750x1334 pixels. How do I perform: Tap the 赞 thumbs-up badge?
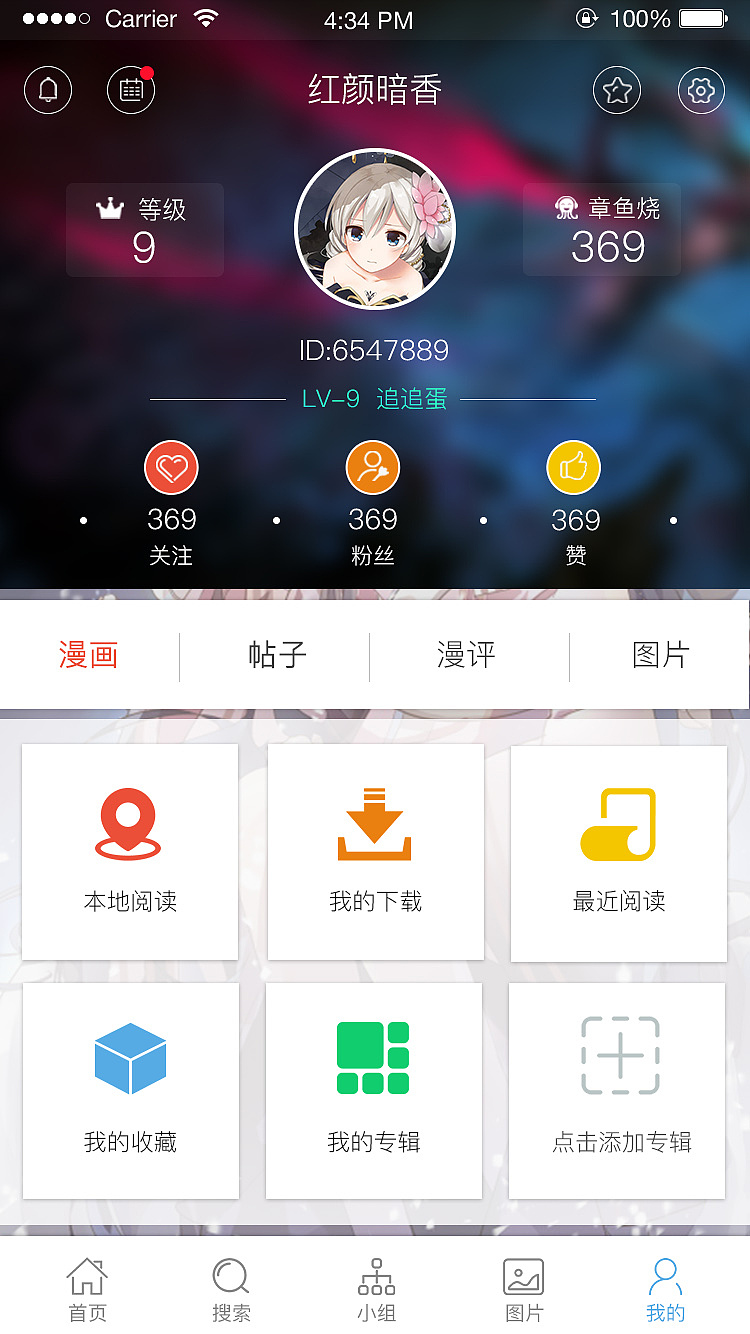(574, 467)
